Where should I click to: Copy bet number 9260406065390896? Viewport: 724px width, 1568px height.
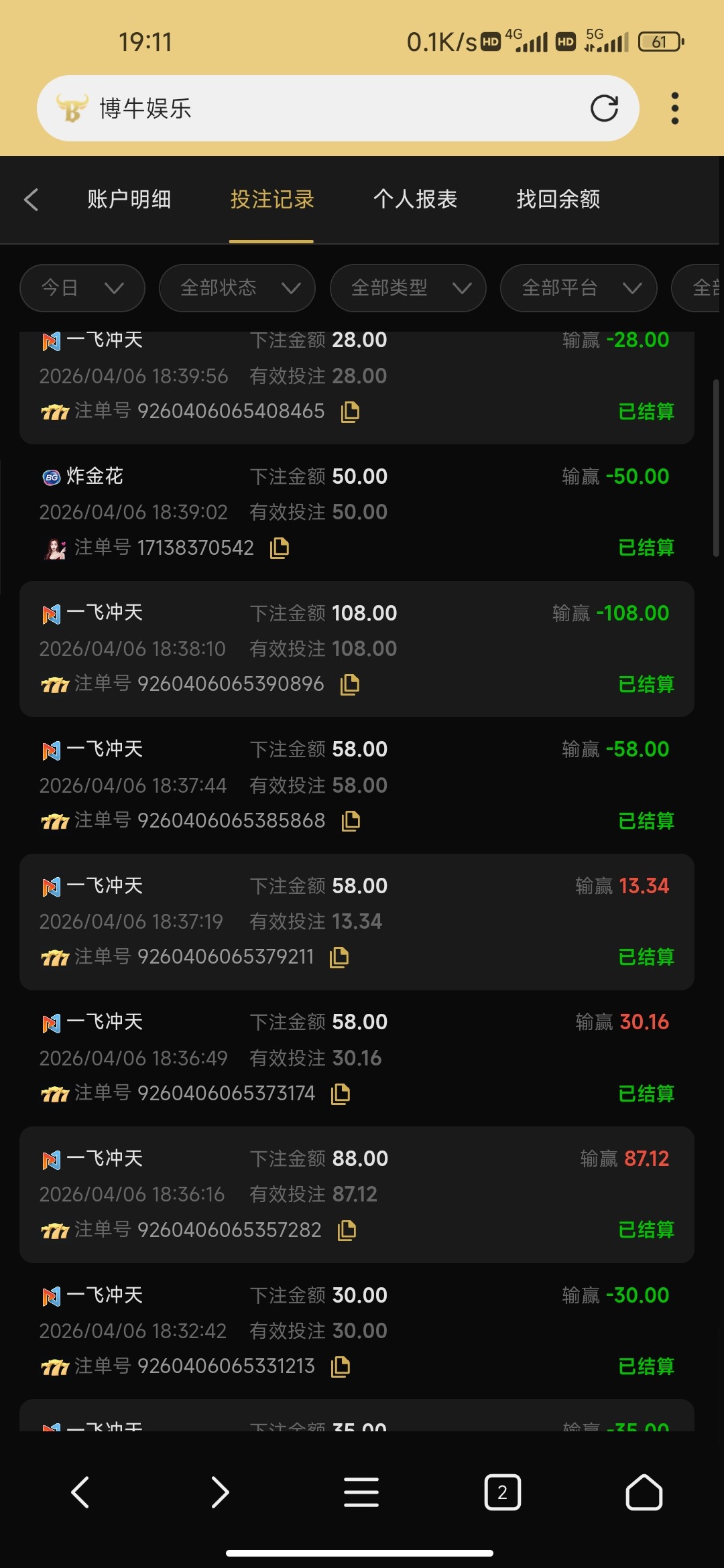350,684
